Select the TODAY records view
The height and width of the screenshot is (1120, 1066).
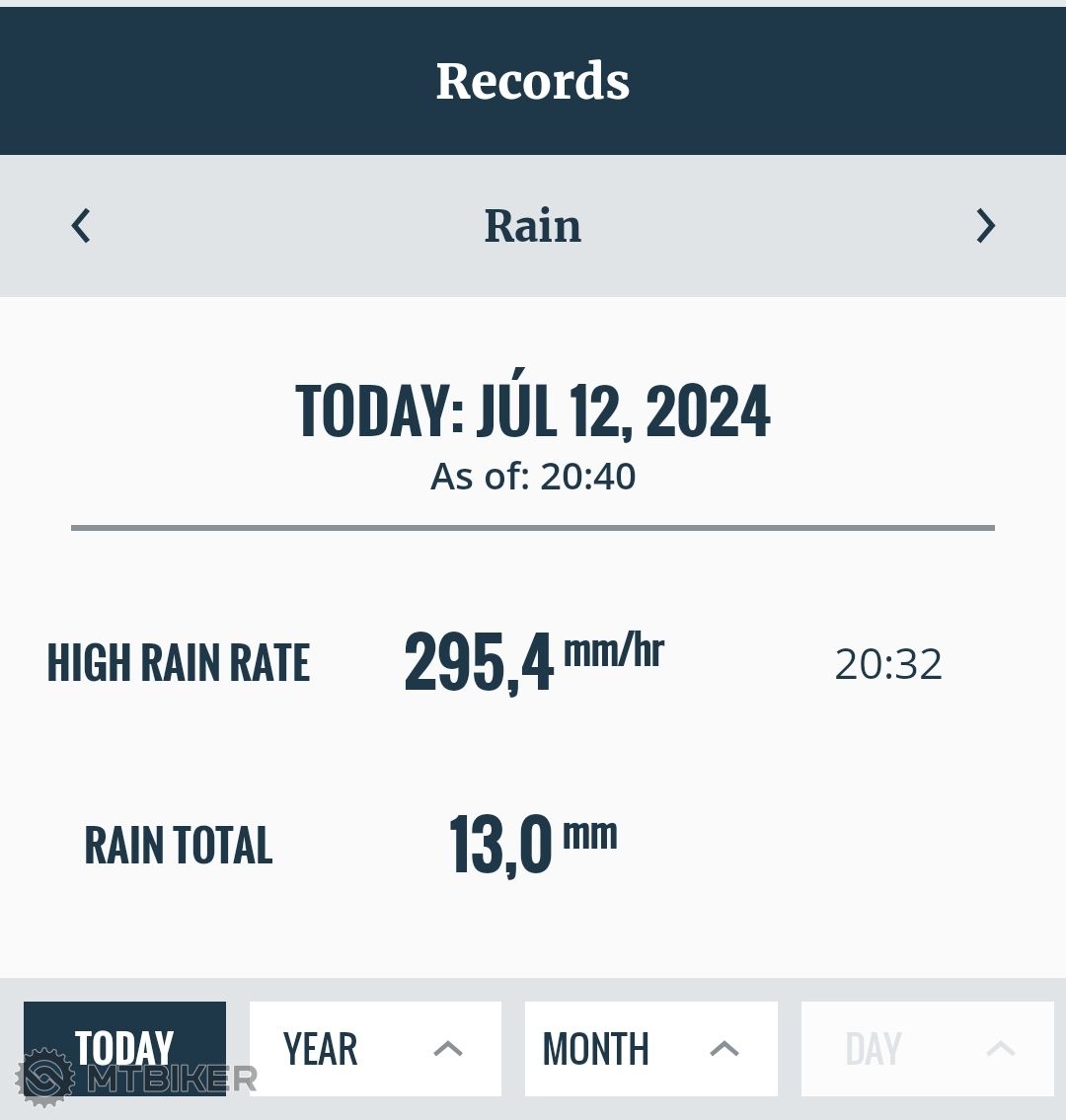tap(124, 1048)
